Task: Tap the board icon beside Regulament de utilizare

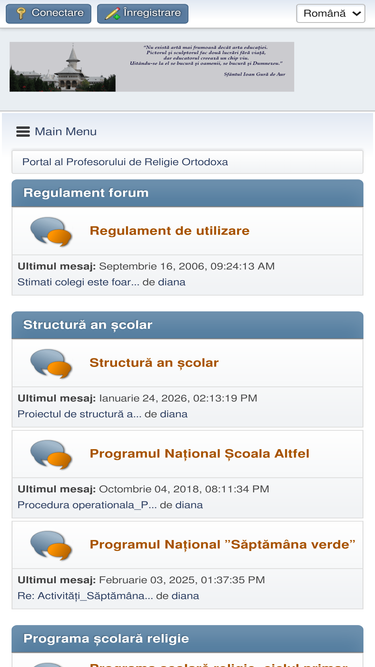Action: pos(51,231)
